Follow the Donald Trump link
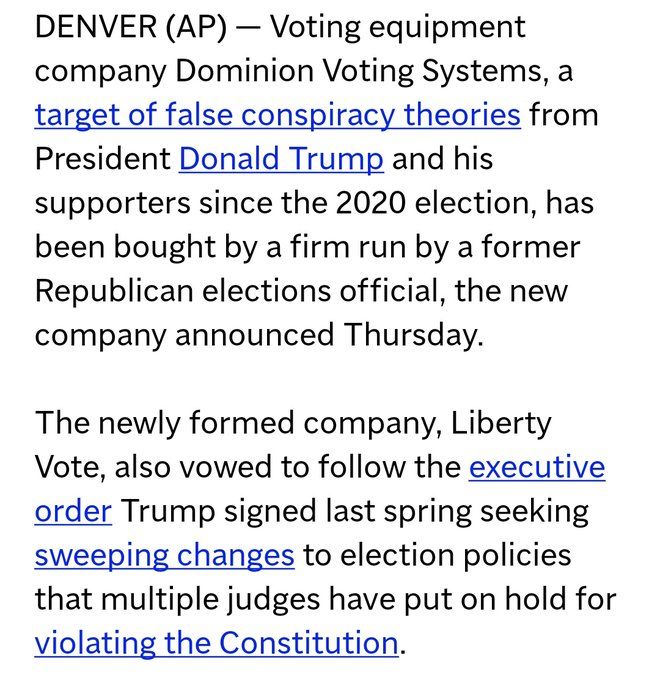Viewport: 660px width, 680px height. [281, 159]
